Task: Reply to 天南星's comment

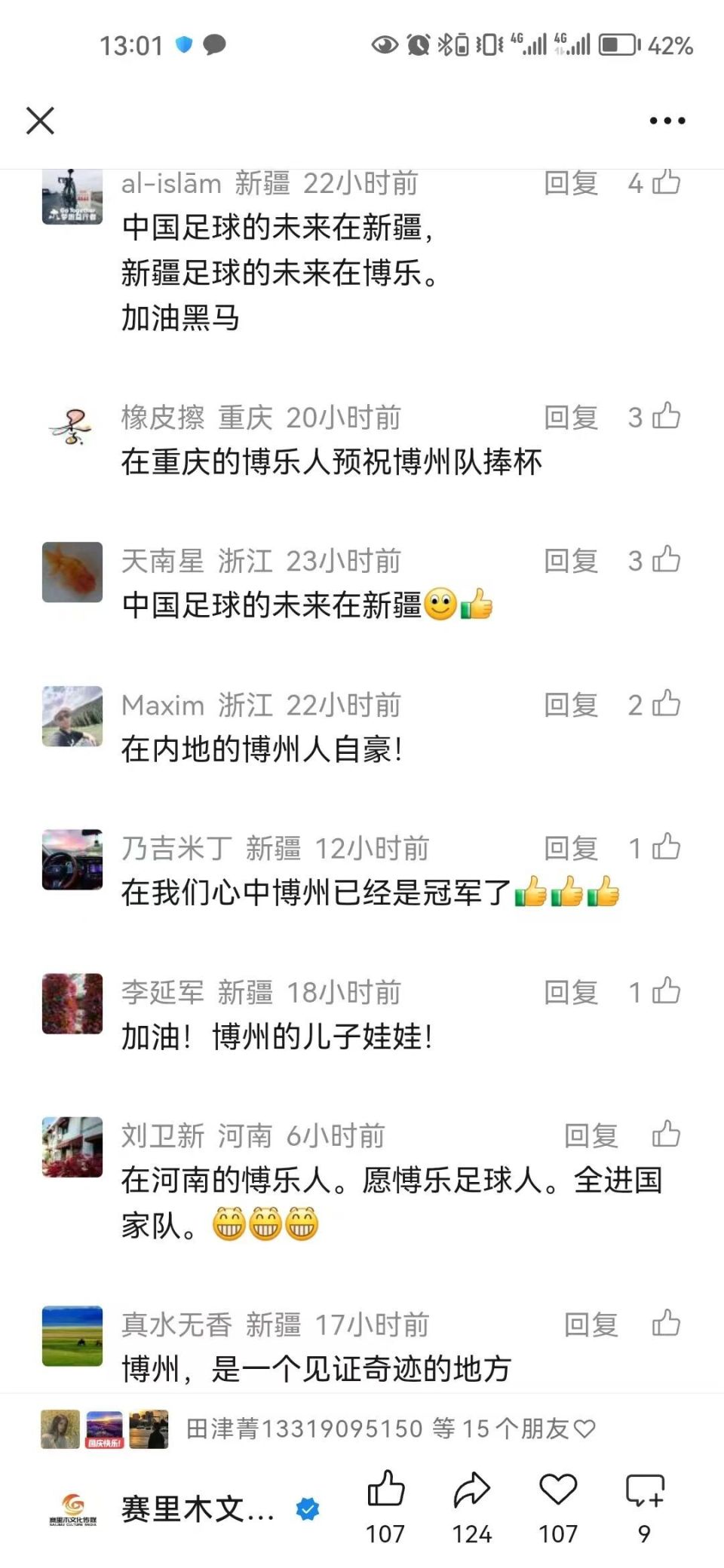Action: tap(571, 561)
